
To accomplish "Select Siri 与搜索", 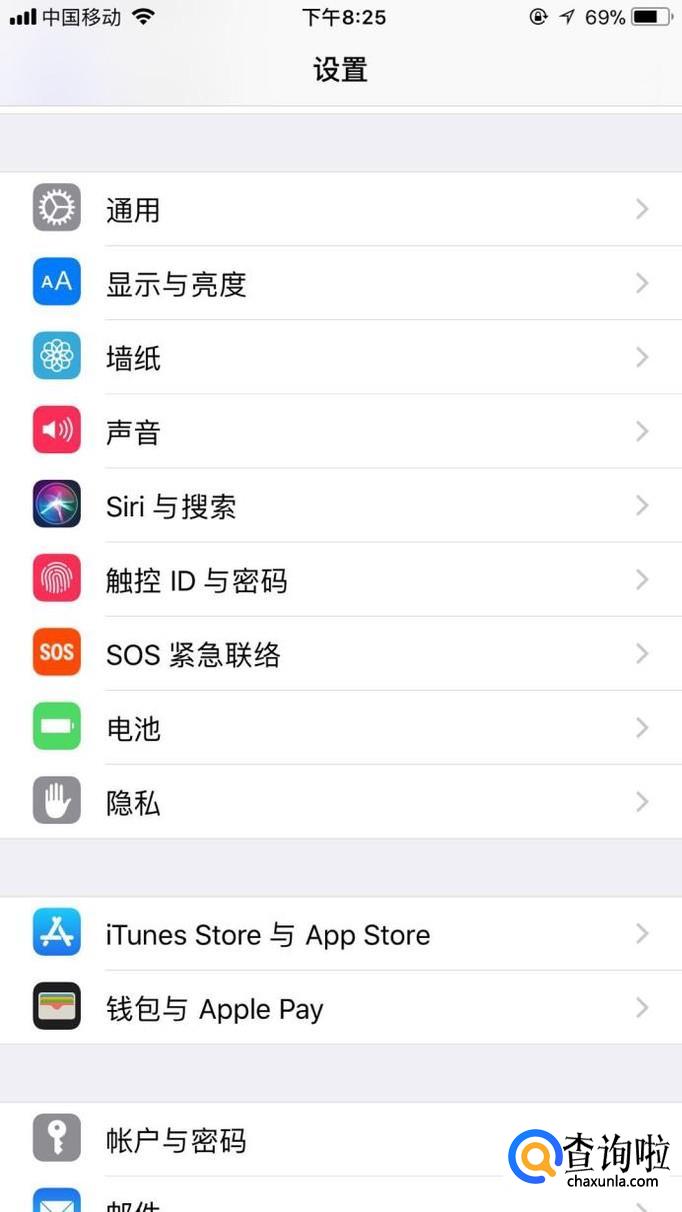I will coord(340,506).
